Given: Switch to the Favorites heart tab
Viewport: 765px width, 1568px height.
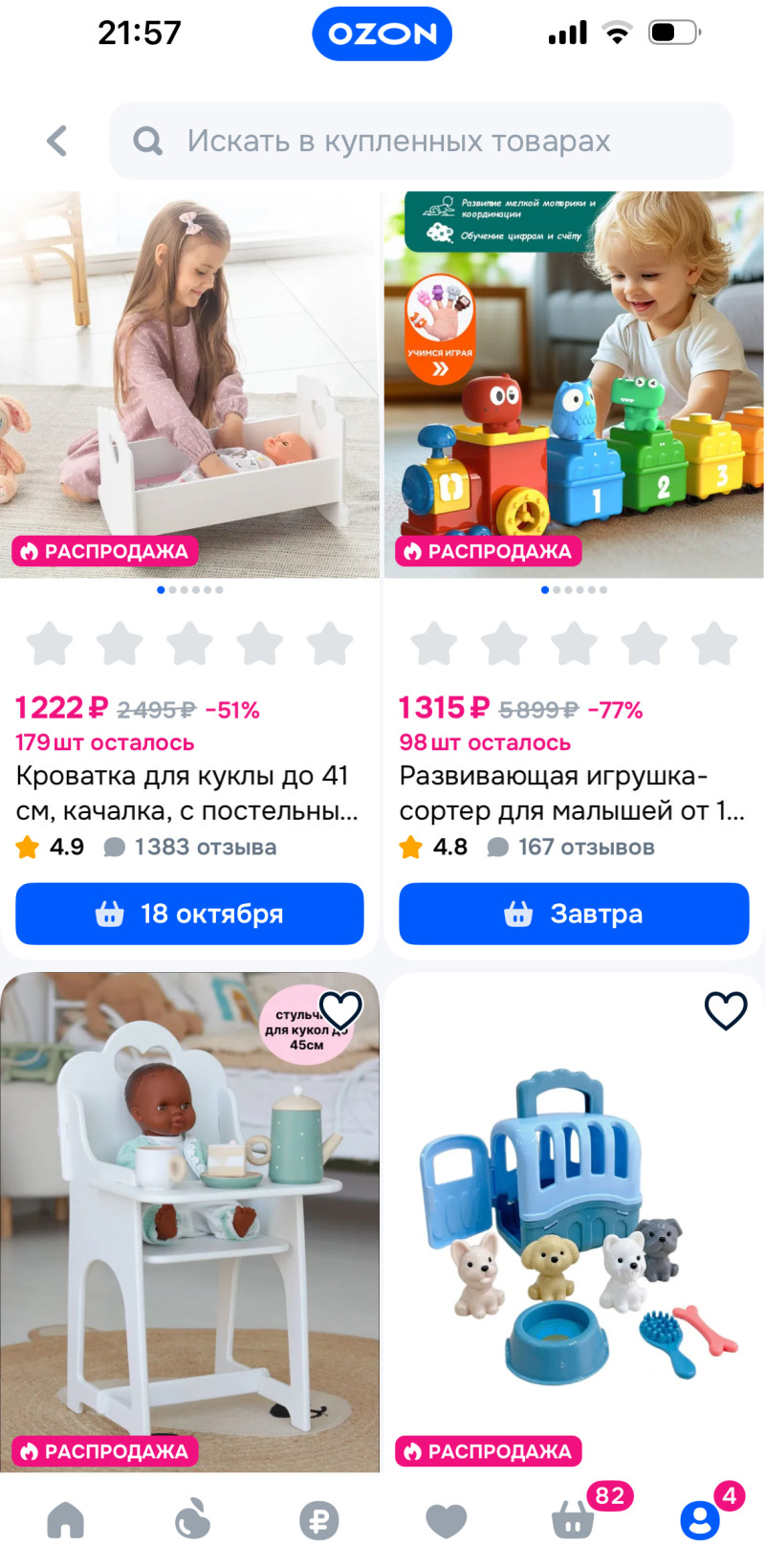Looking at the screenshot, I should (446, 1520).
